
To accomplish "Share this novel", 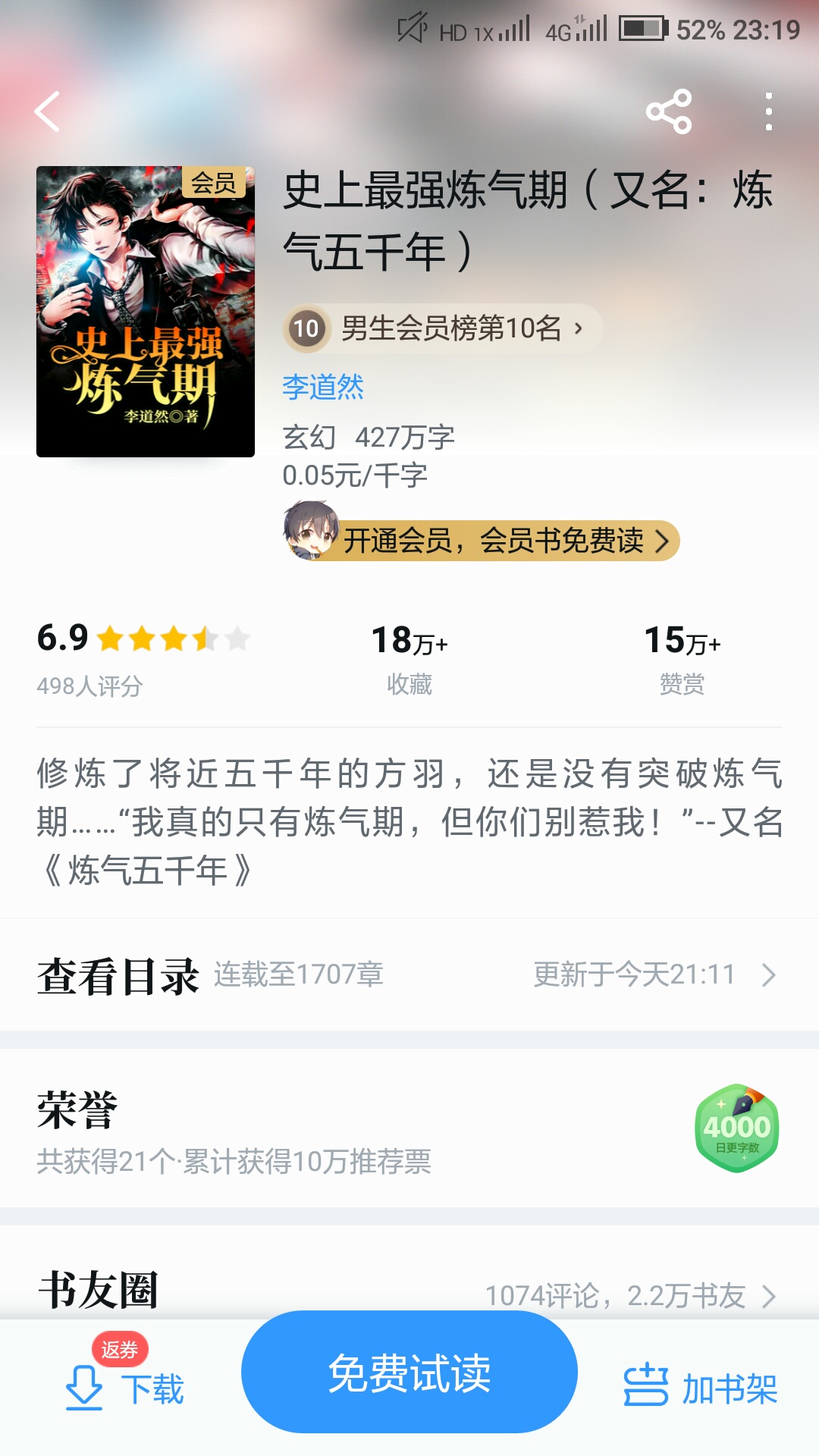I will [x=669, y=112].
